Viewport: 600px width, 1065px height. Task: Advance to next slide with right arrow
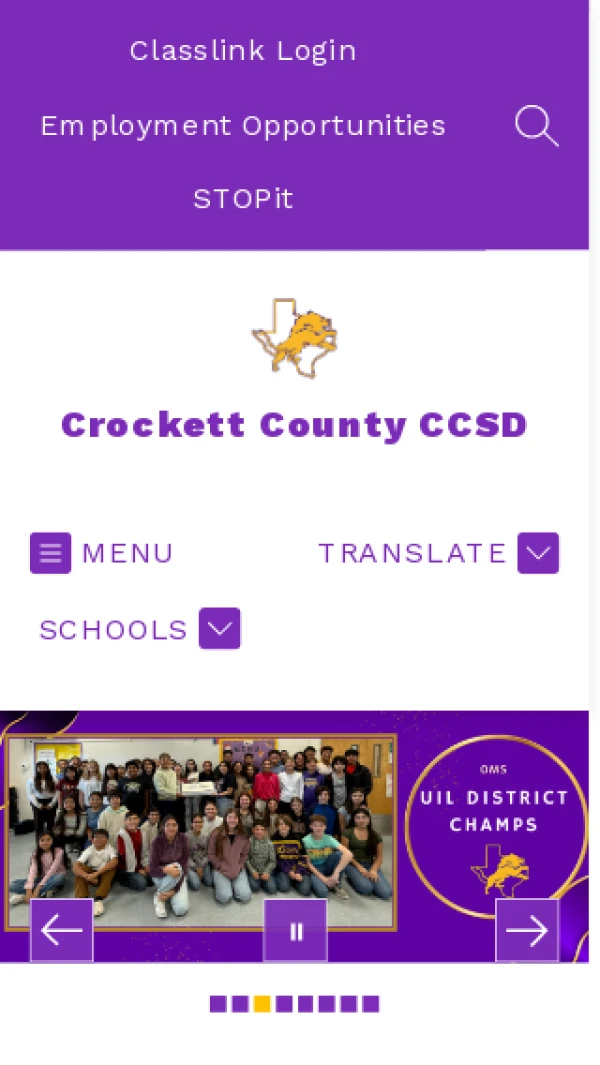(527, 931)
